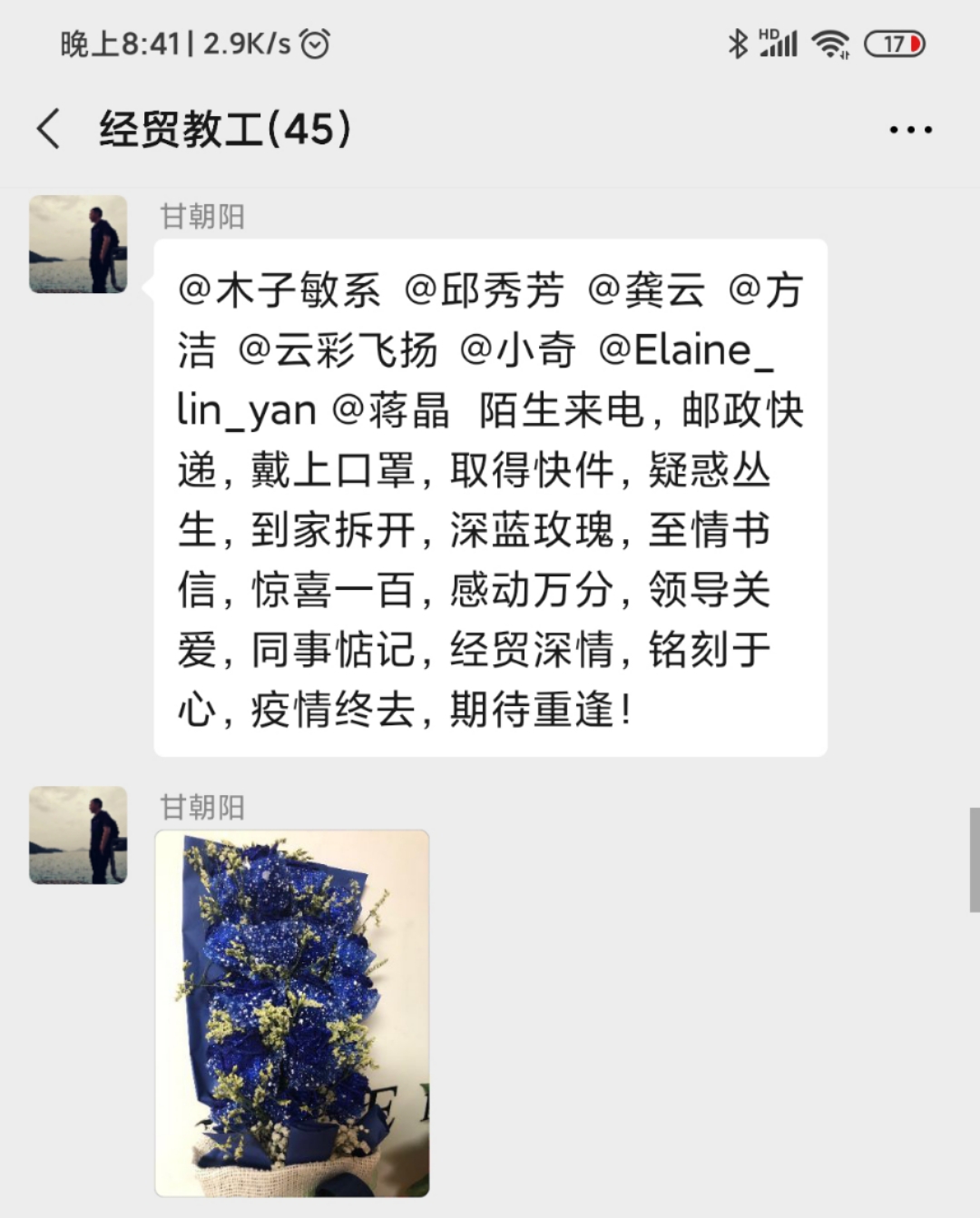Open the group chat overflow menu
This screenshot has width=980, height=1218.
tap(910, 130)
